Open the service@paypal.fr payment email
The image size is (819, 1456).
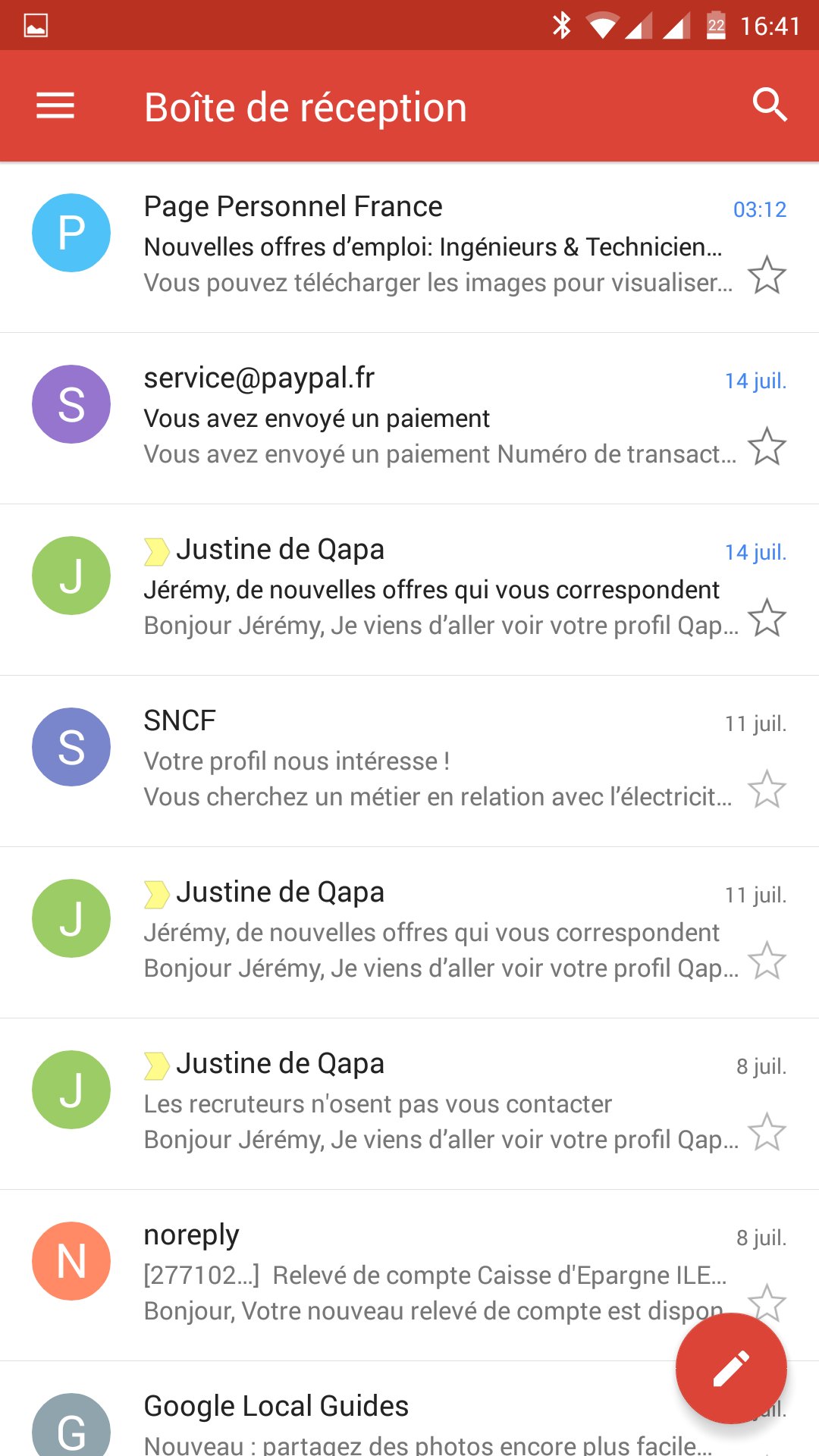[x=432, y=418]
